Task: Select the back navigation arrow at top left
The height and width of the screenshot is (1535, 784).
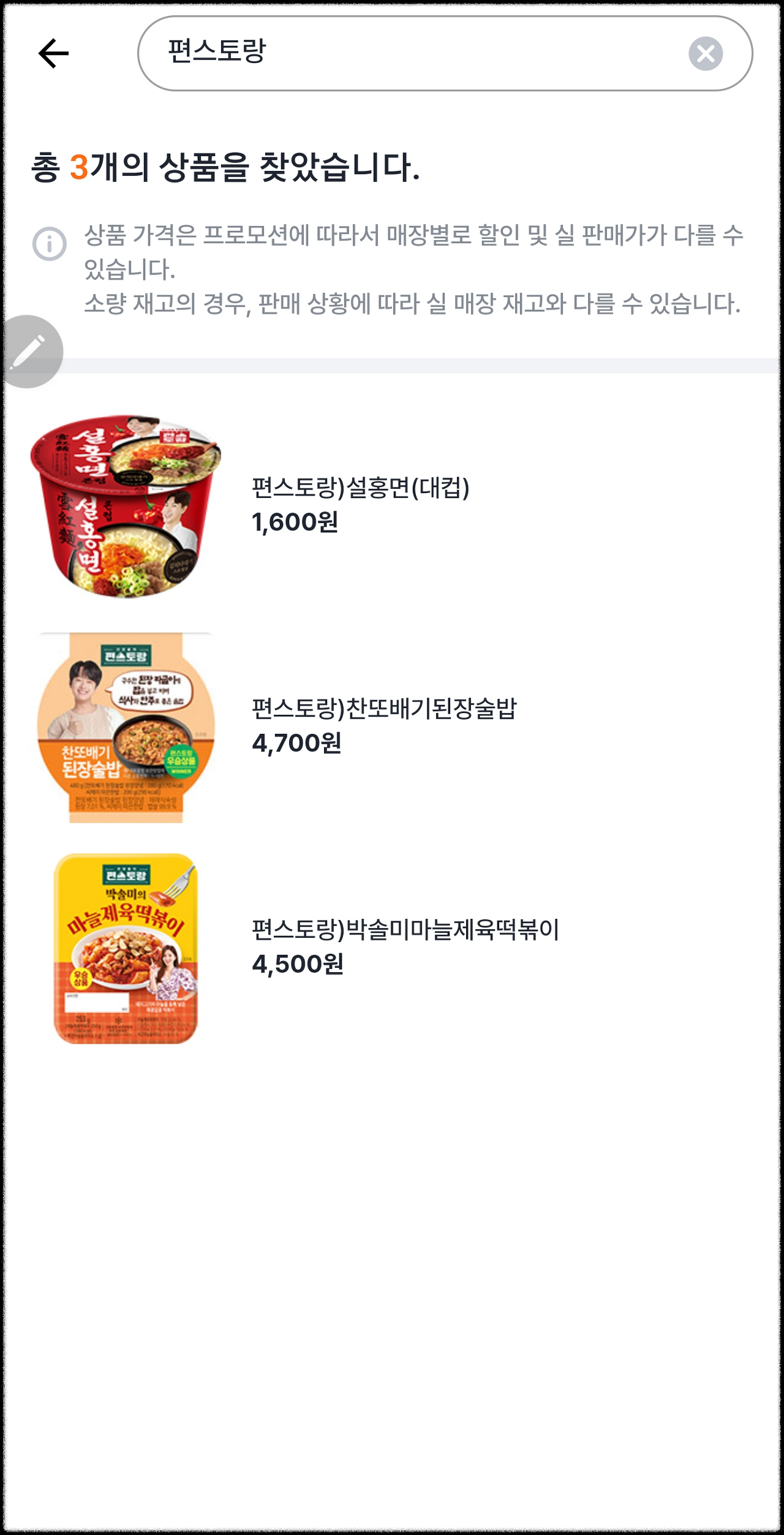Action: tap(54, 54)
